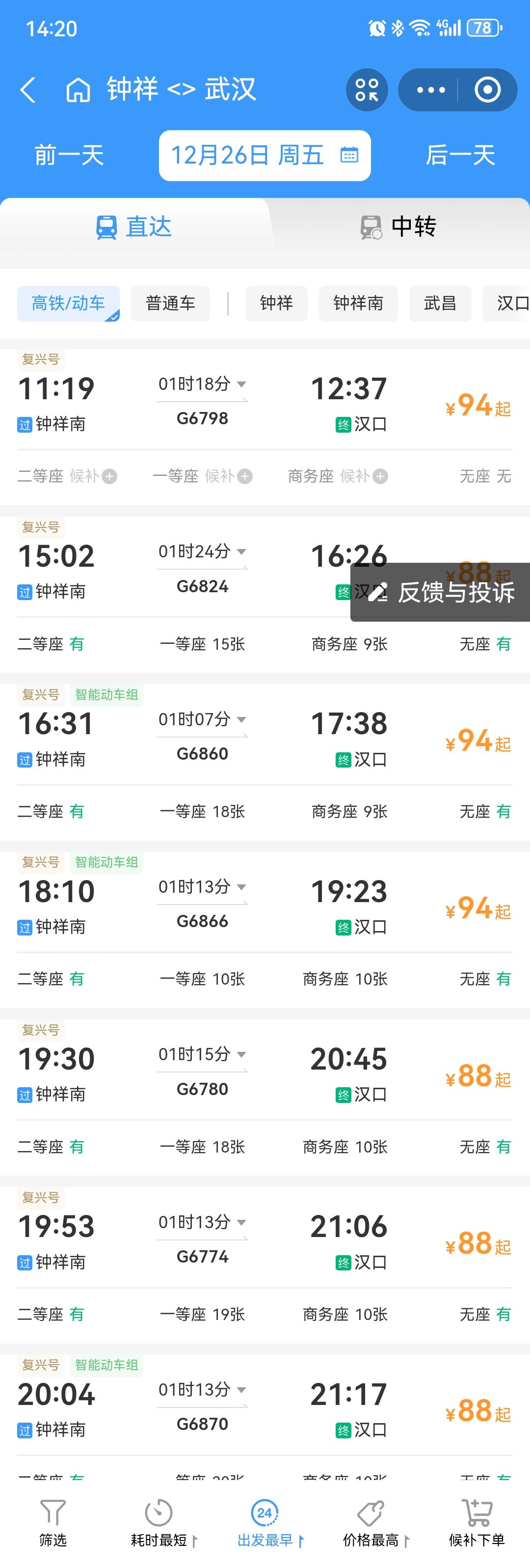Viewport: 530px width, 1568px height.
Task: Open 反馈与投诉 feedback button
Action: point(441,592)
